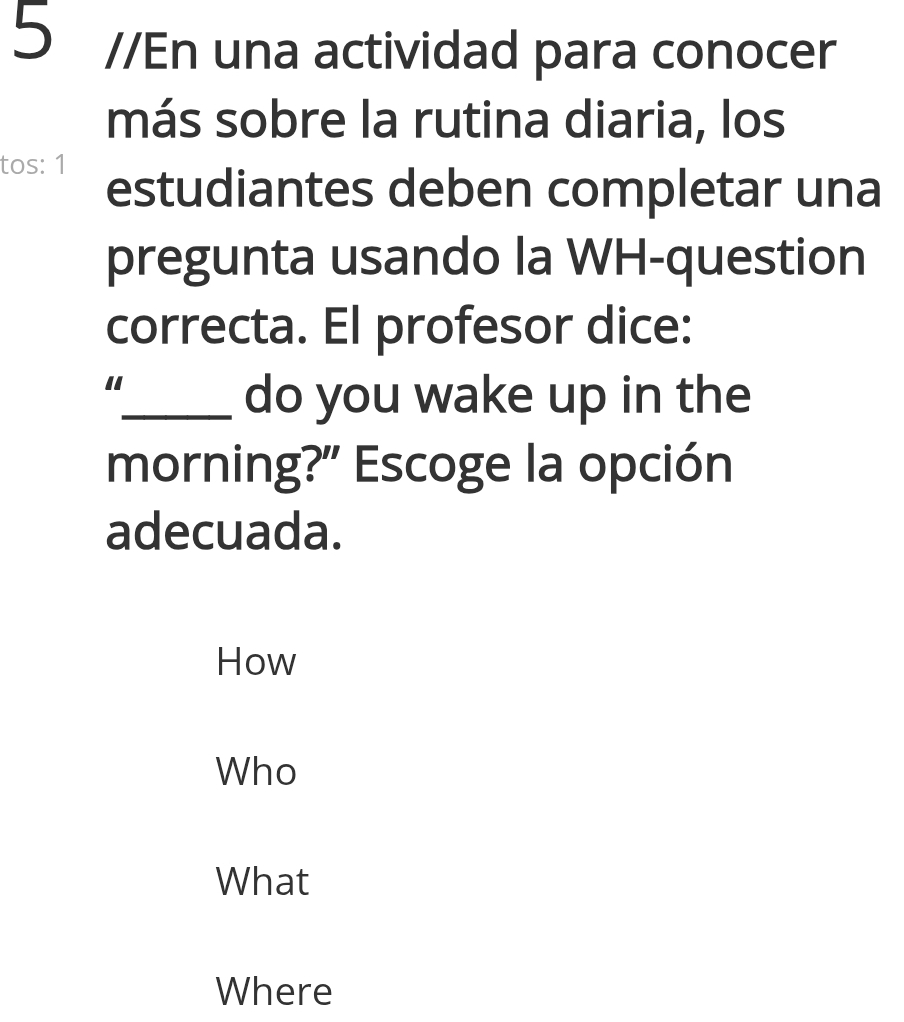Mark Where as the answer
904x1022 pixels.
274,992
